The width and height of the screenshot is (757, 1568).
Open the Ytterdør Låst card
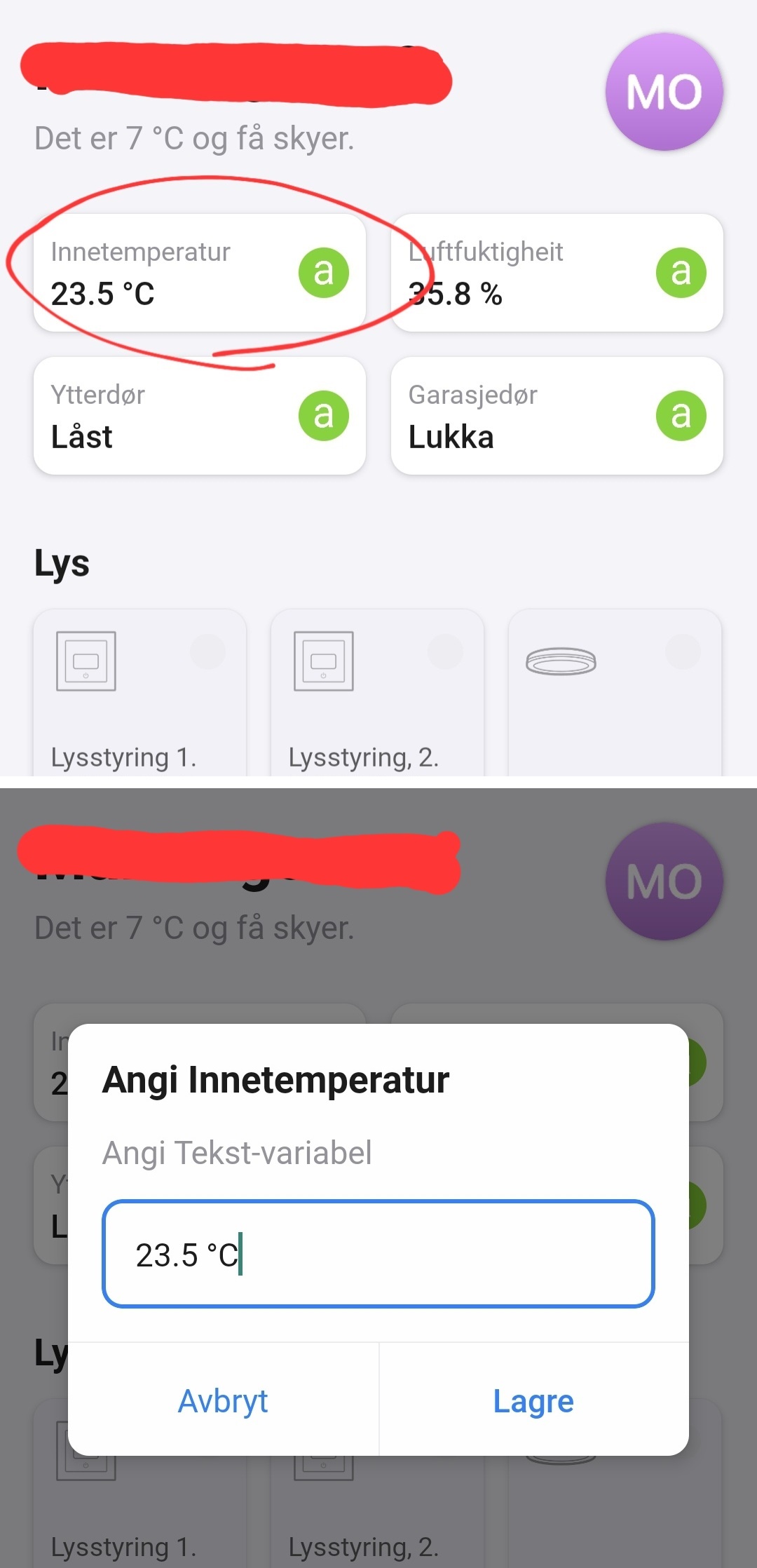[200, 416]
